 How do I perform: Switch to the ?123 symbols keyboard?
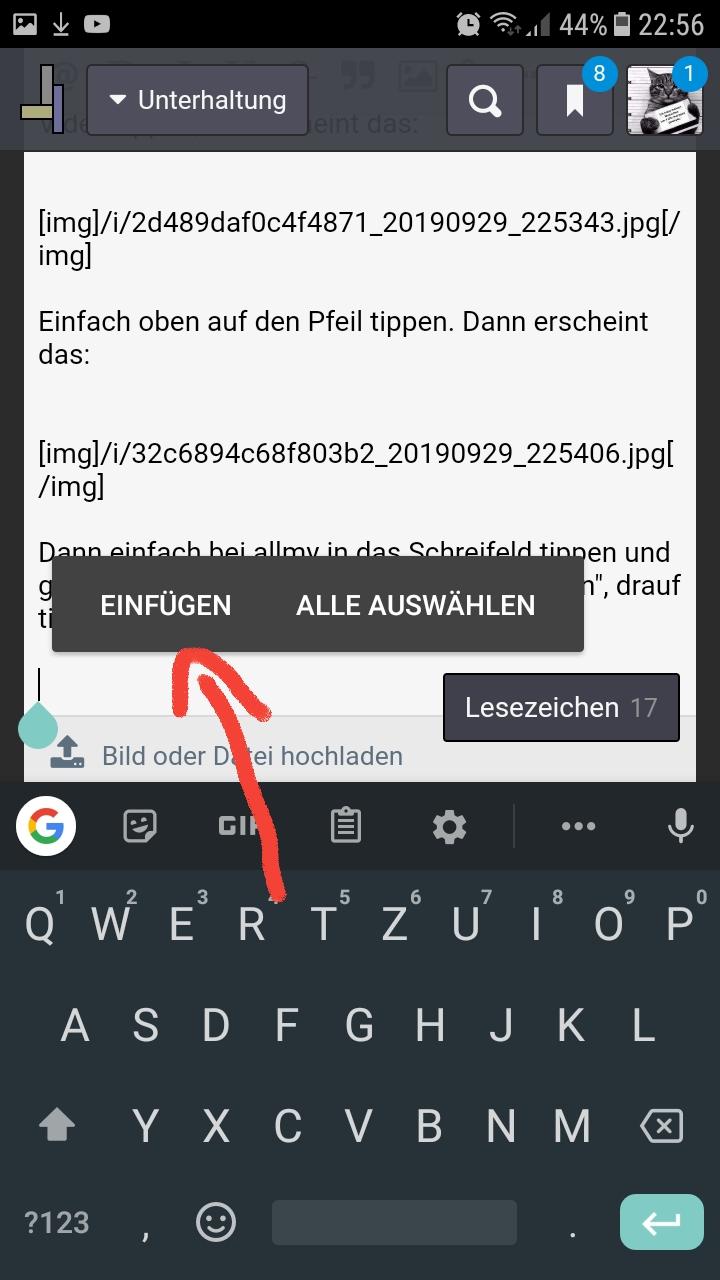tap(57, 1222)
